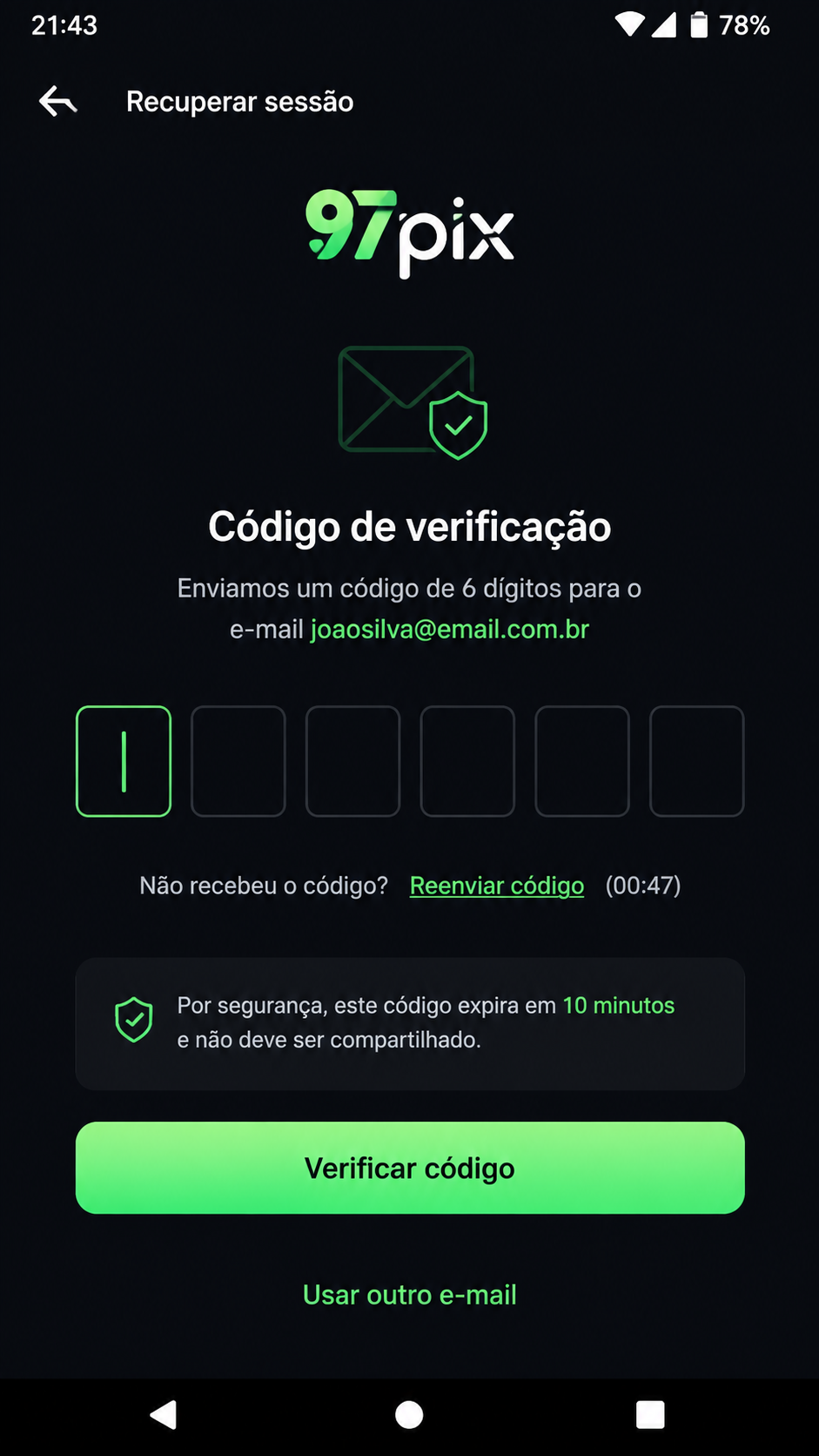
Task: Tap the Reenviar código link
Action: coord(497,886)
